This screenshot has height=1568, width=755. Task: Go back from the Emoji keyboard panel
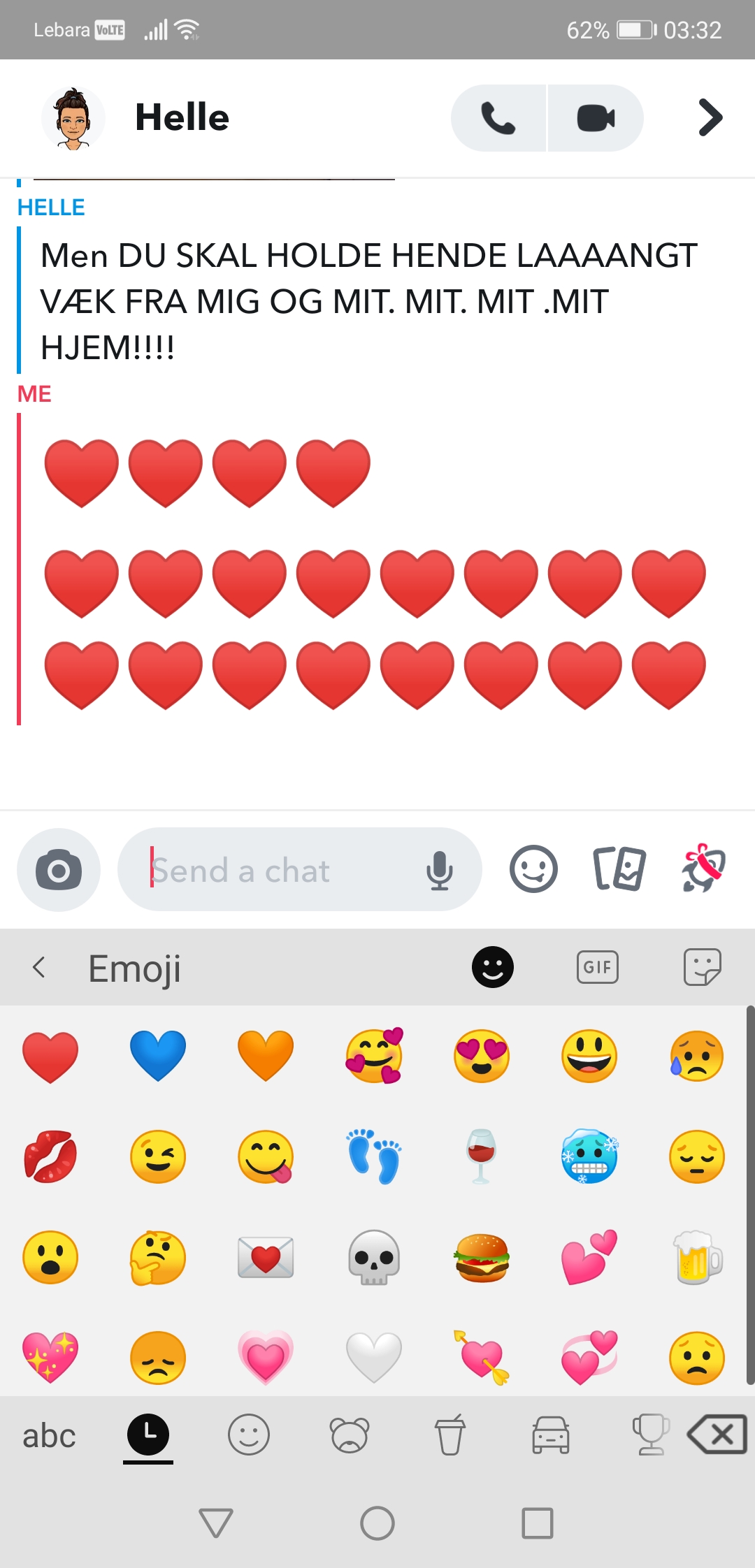point(39,968)
